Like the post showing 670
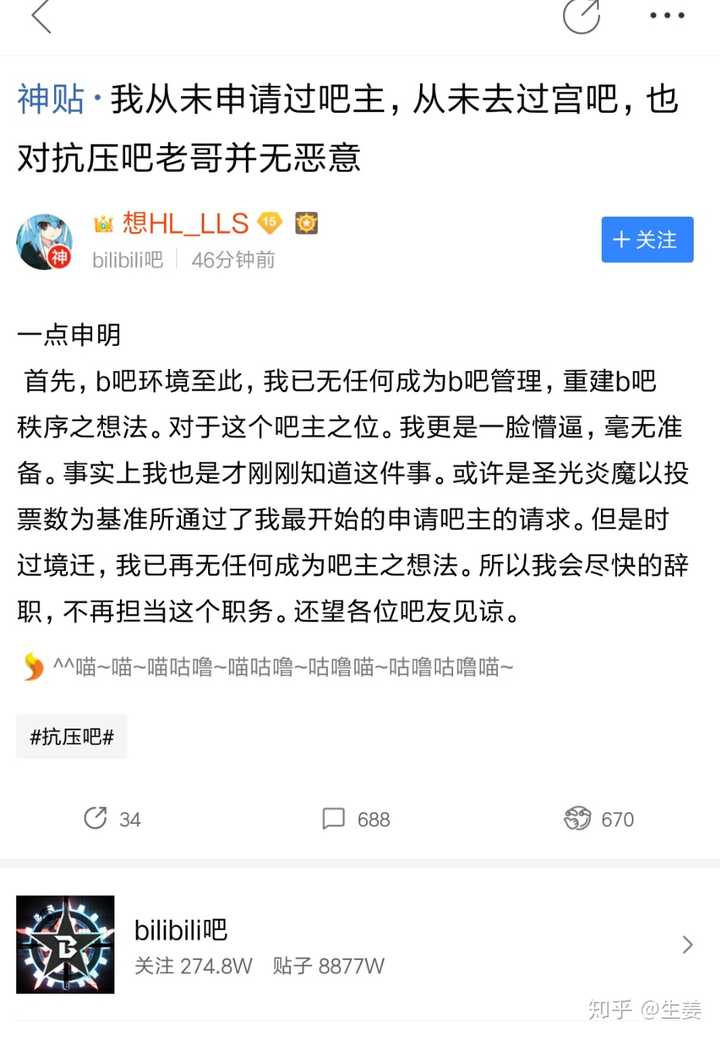 click(x=598, y=819)
